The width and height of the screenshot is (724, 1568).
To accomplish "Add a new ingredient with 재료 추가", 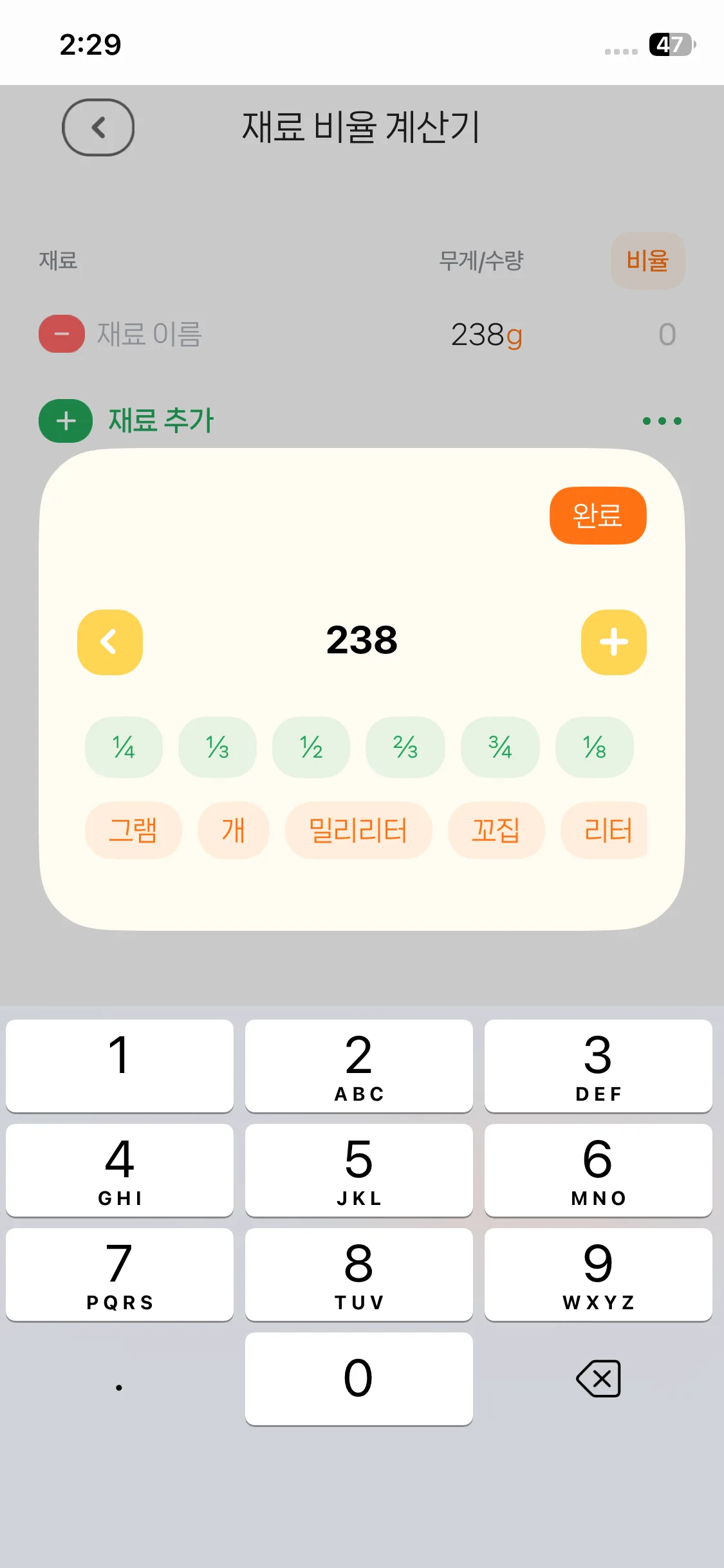I will click(127, 421).
